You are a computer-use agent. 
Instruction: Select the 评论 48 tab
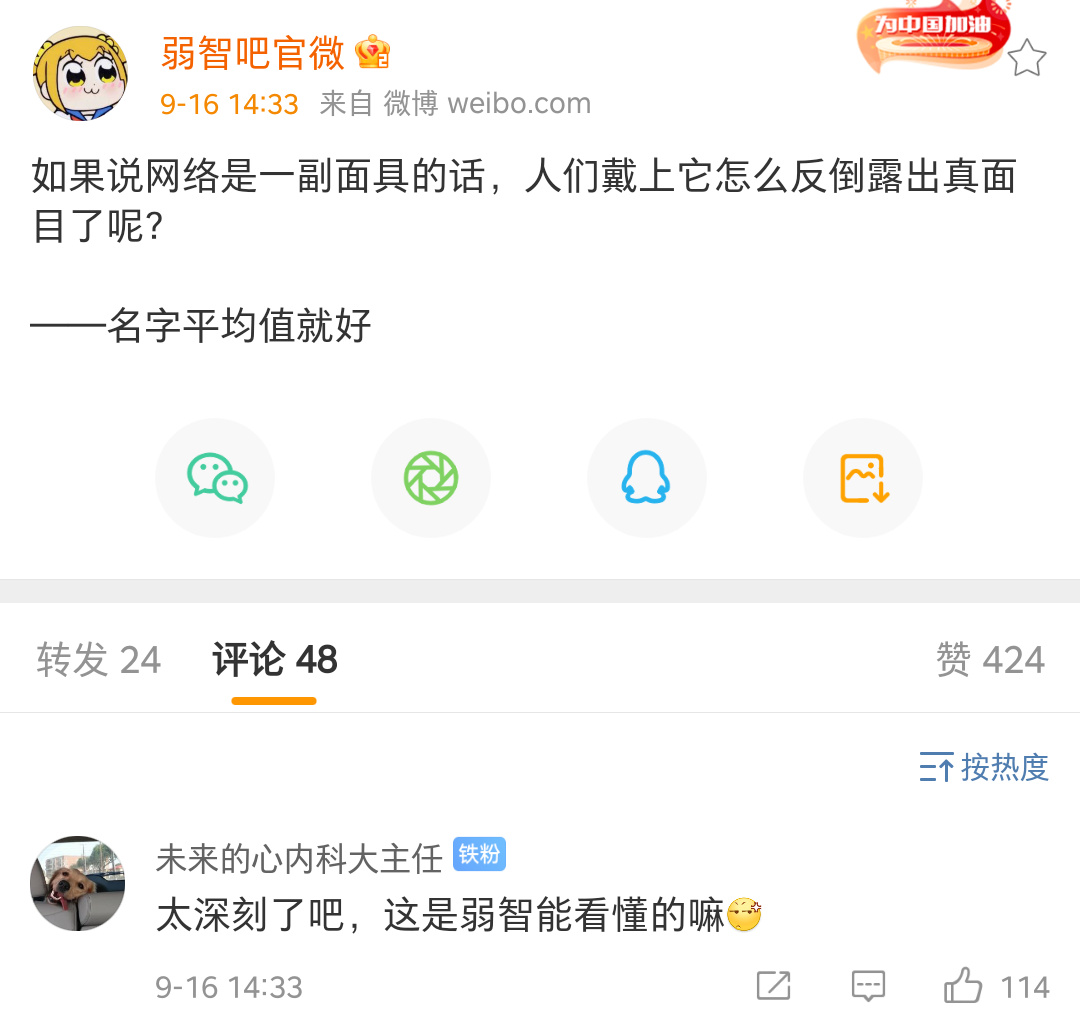[275, 660]
